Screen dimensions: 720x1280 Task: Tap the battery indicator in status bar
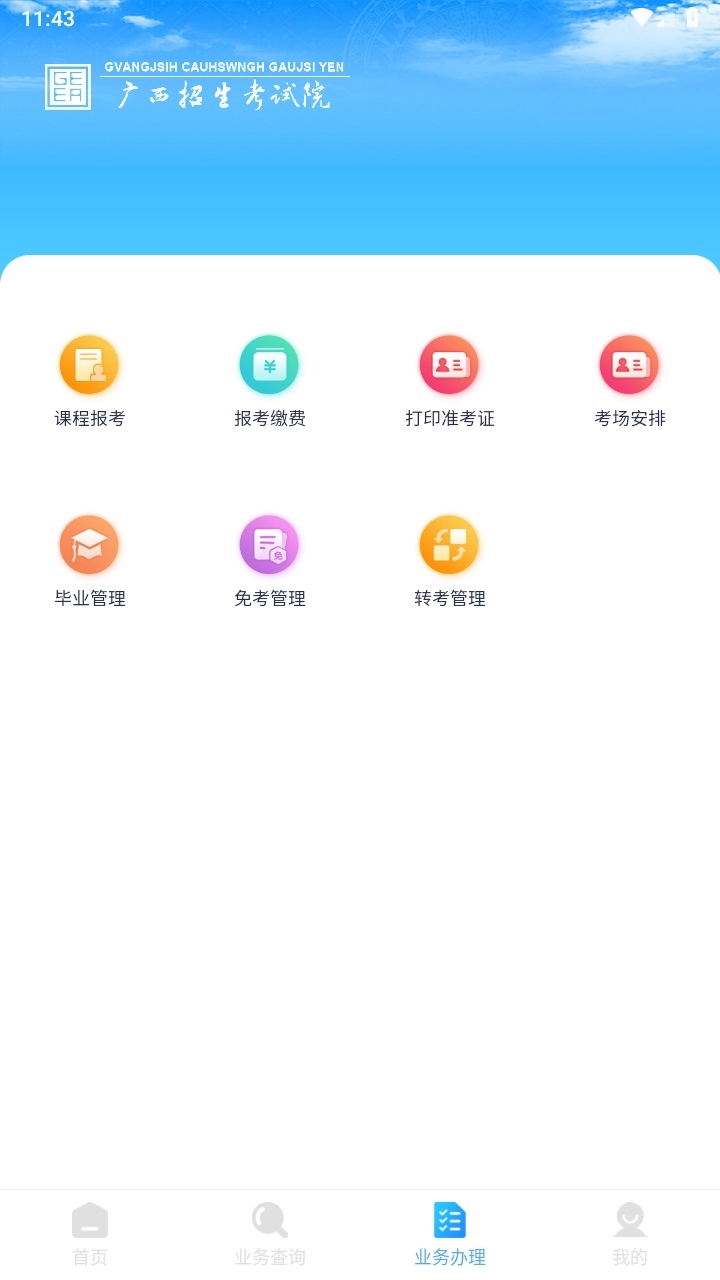690,16
